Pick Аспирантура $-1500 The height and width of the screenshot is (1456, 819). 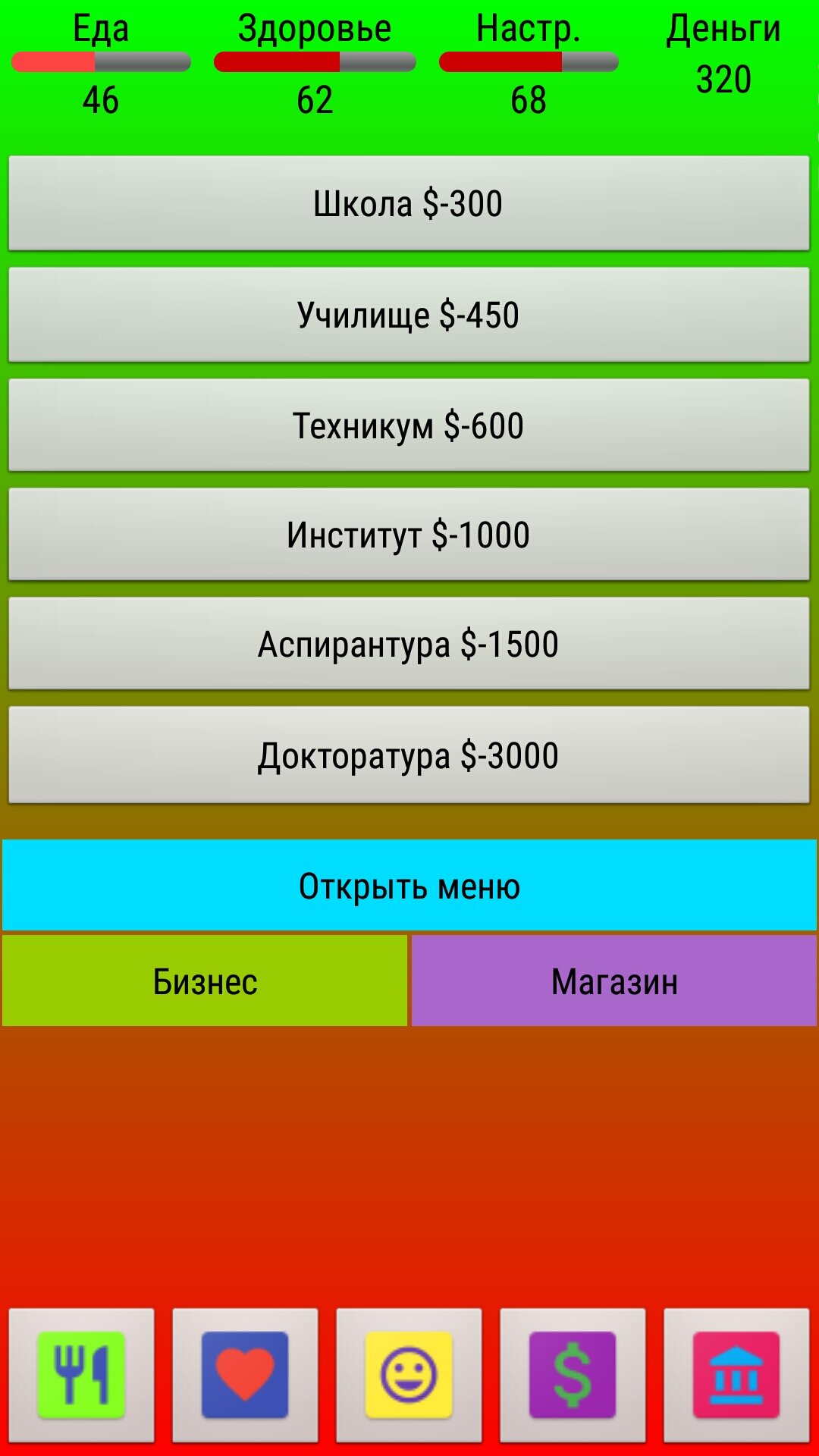(x=409, y=644)
